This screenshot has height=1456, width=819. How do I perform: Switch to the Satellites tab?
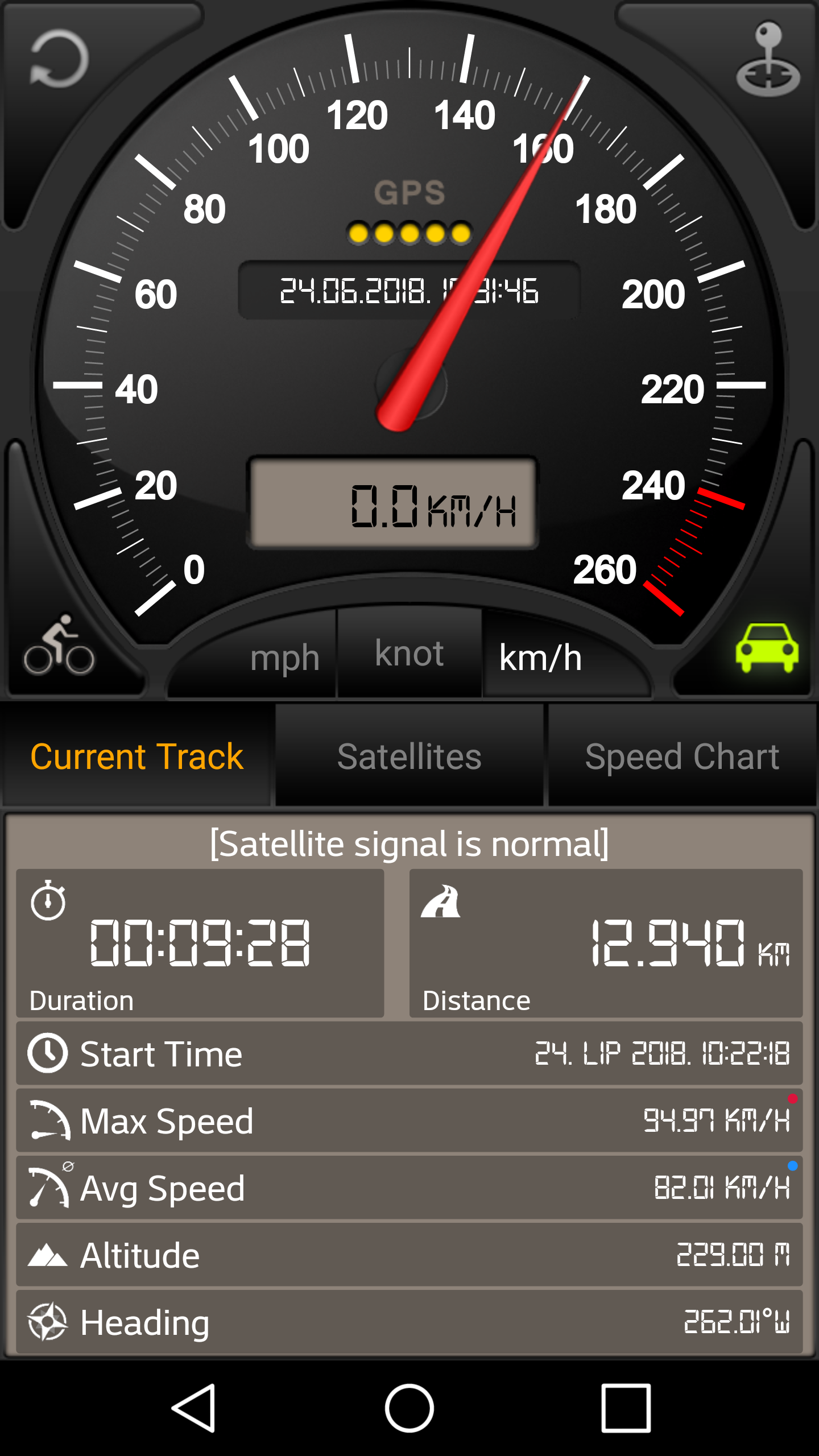click(x=409, y=756)
